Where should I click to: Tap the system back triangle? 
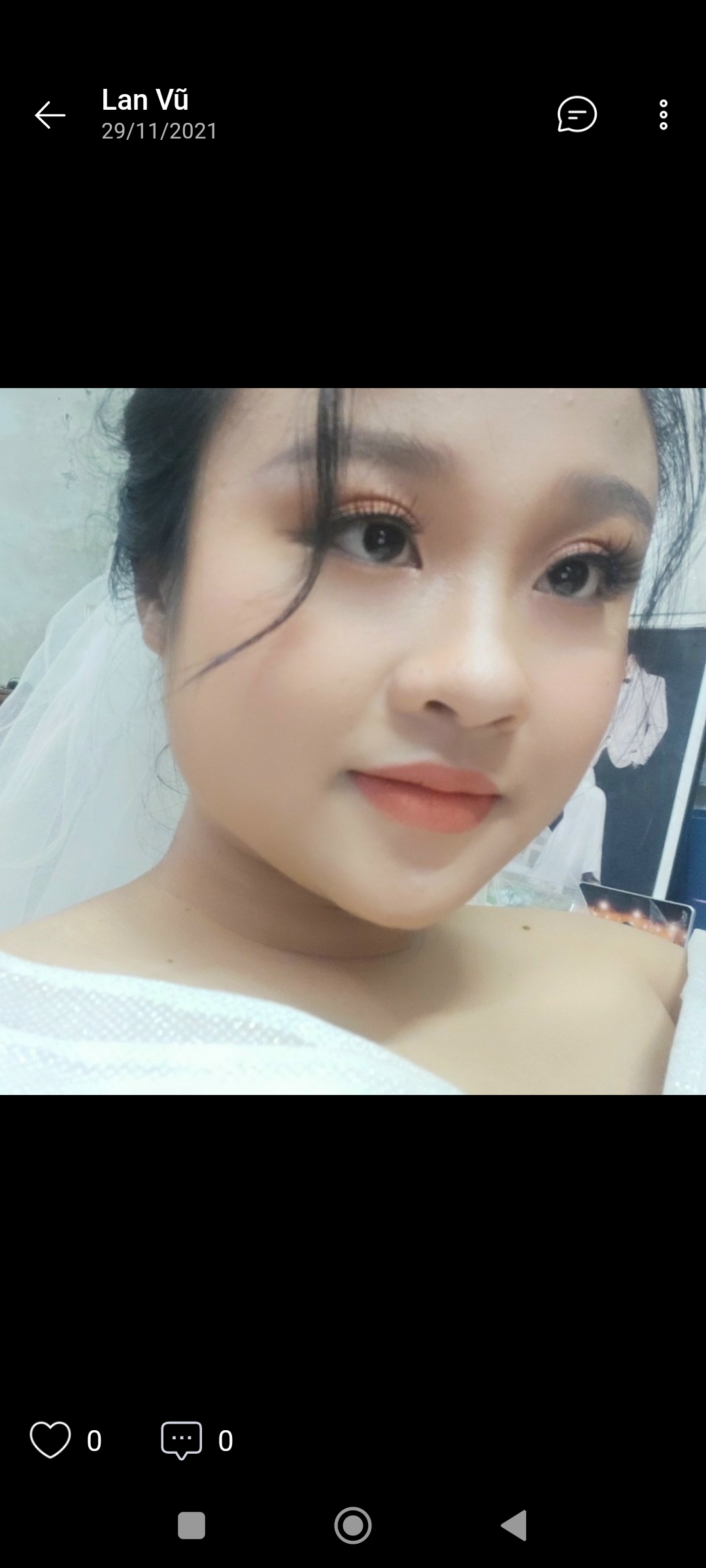[x=514, y=1526]
